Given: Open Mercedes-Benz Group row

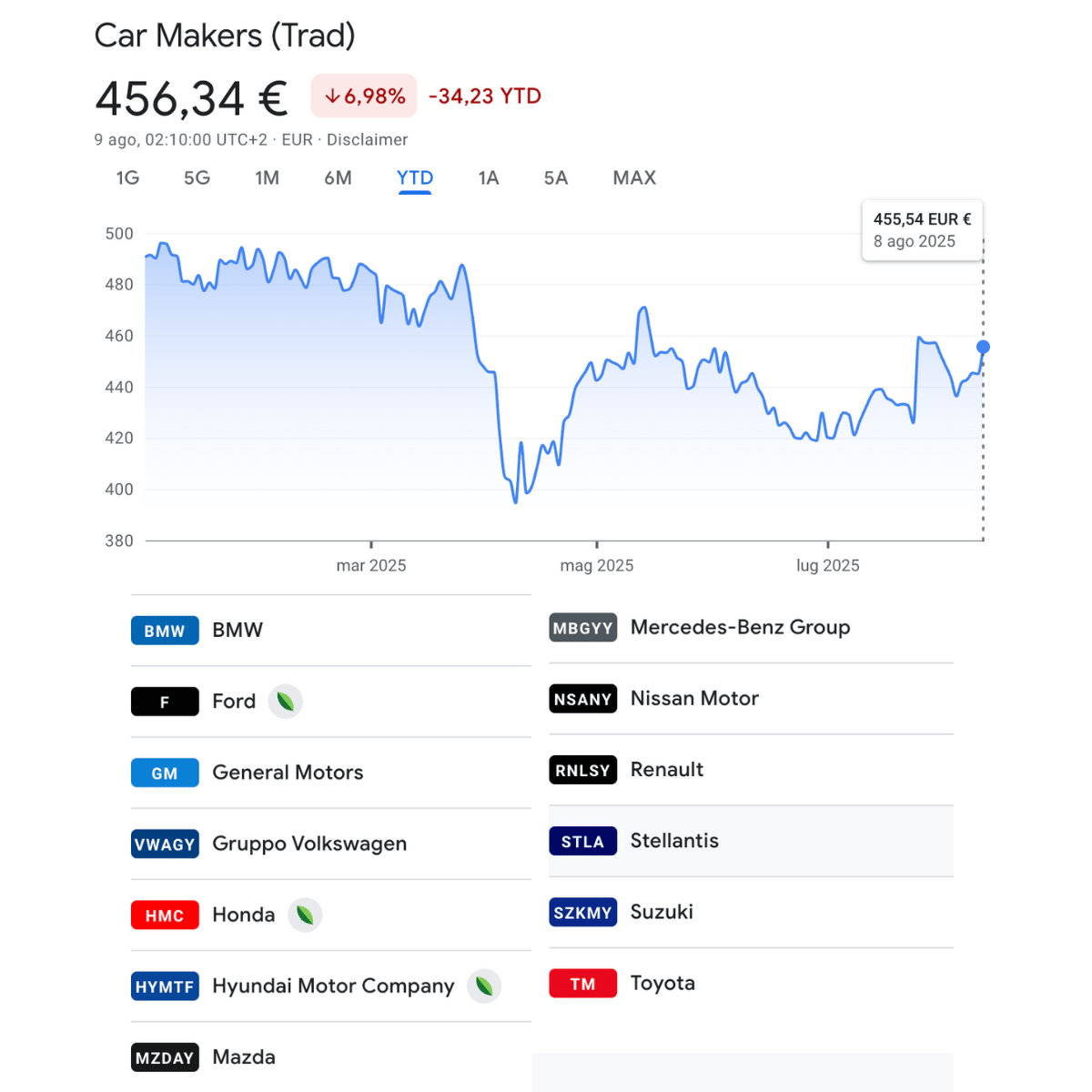Looking at the screenshot, I should pos(740,628).
